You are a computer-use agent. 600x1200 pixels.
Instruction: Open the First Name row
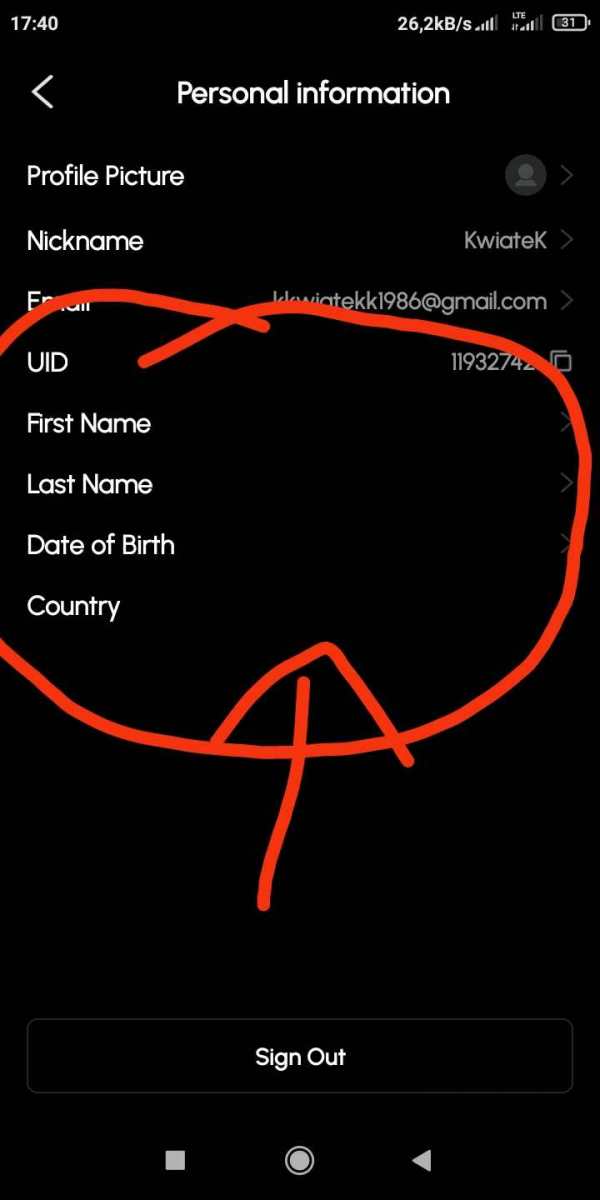(300, 423)
